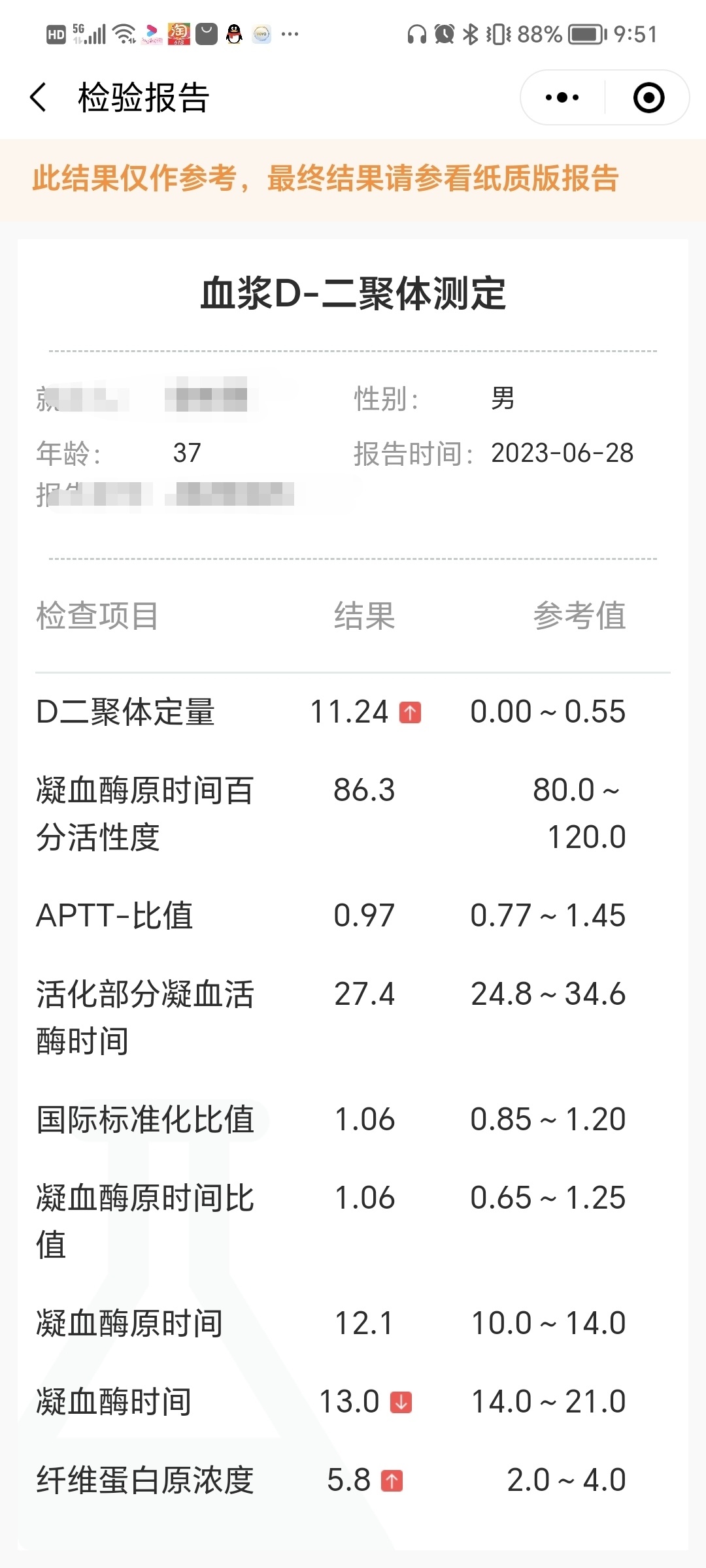Go back from the 检验报告 page
Viewport: 706px width, 1568px height.
point(39,98)
